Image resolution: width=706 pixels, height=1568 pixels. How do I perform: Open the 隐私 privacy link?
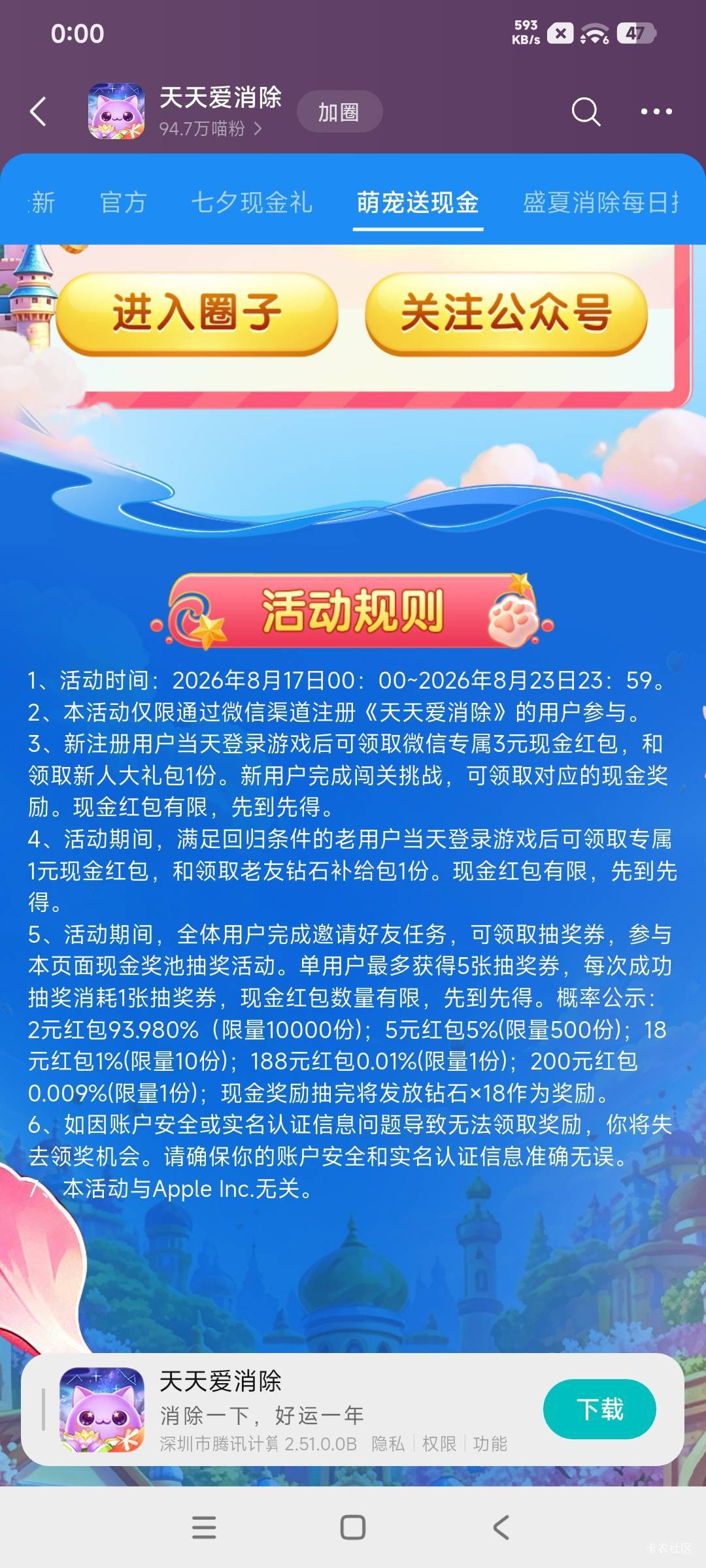pos(388,1443)
